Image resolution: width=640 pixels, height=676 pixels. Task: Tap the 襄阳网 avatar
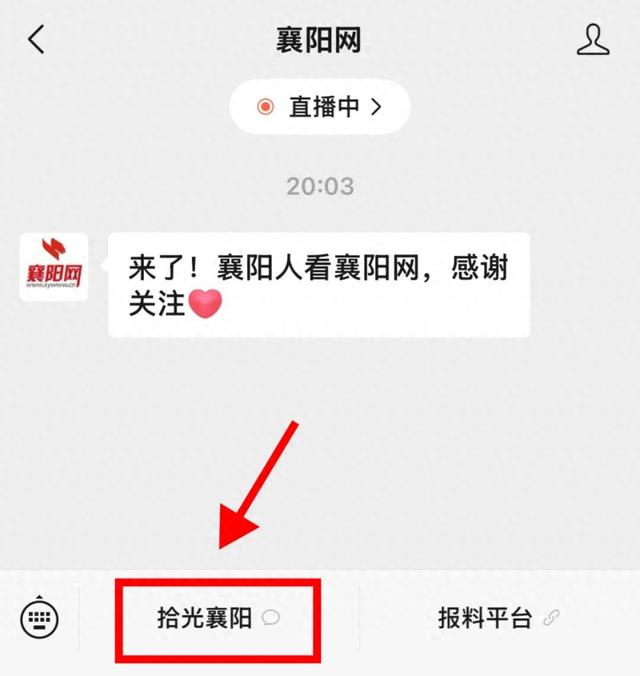(54, 268)
